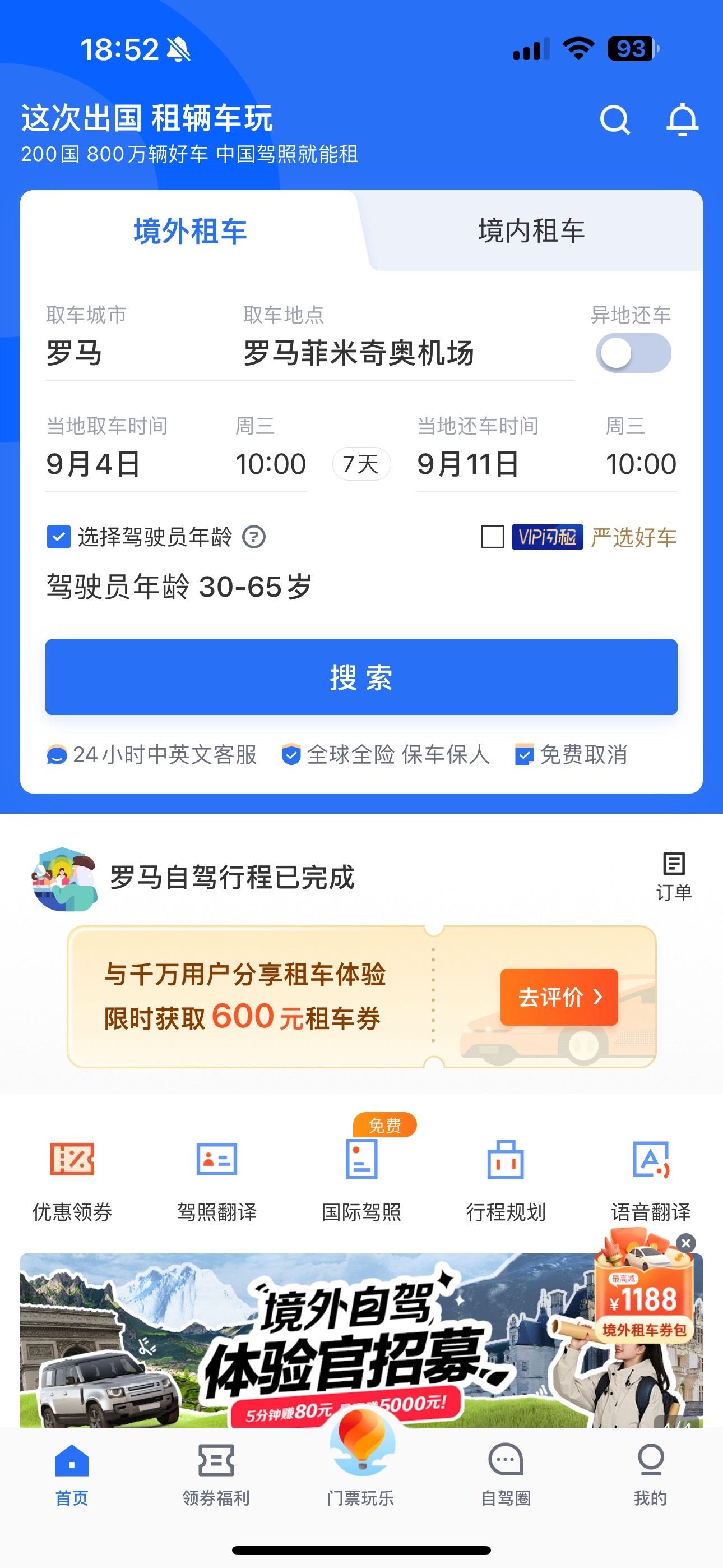Change pickup date 9月4日
This screenshot has height=1568, width=723.
tap(94, 464)
